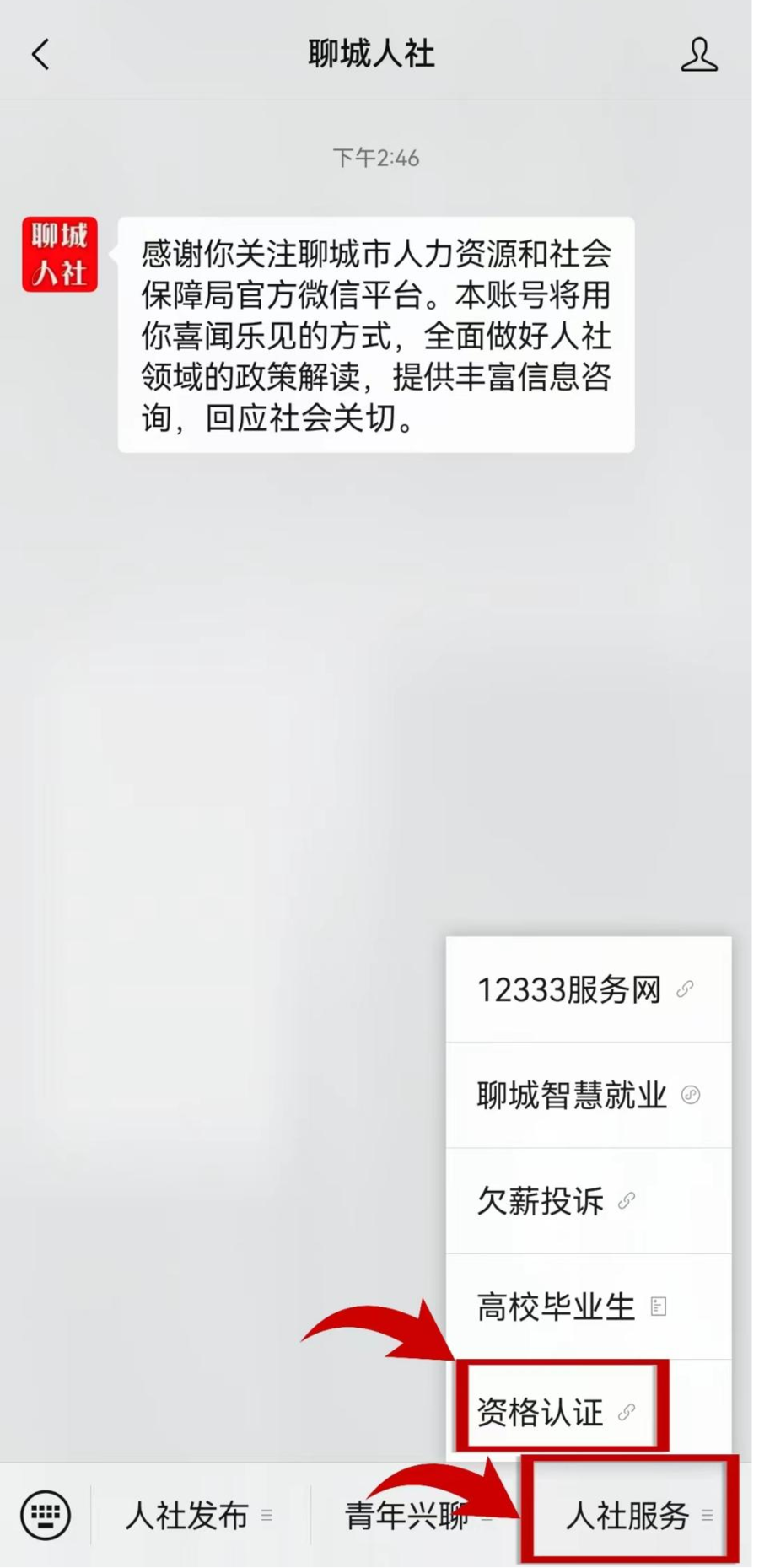Switch to keyboard input mode
The image size is (759, 1568).
[46, 1515]
